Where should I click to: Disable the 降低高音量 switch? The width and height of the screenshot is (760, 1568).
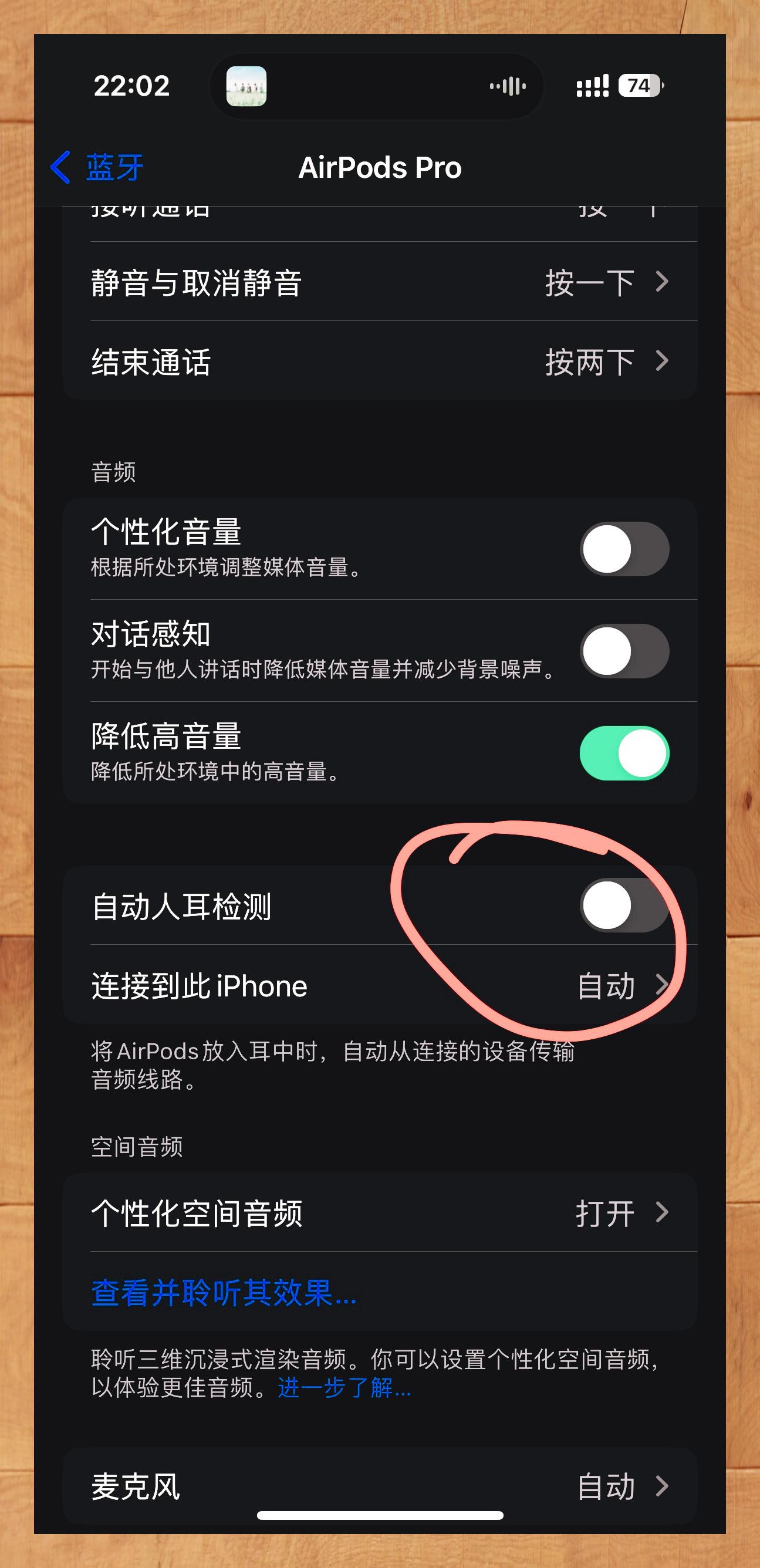tap(624, 753)
